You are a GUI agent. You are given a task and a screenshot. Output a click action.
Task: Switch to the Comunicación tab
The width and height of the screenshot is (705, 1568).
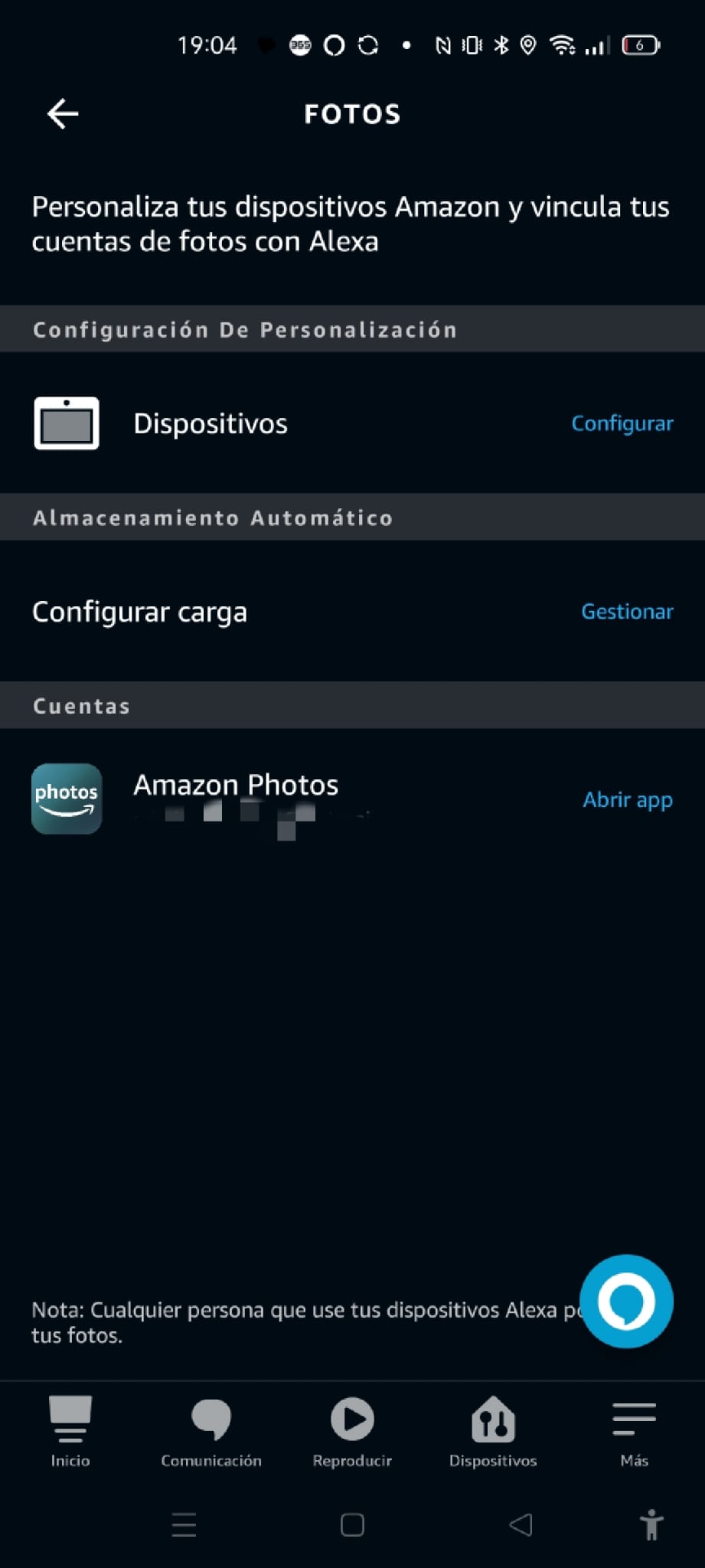coord(211,1432)
